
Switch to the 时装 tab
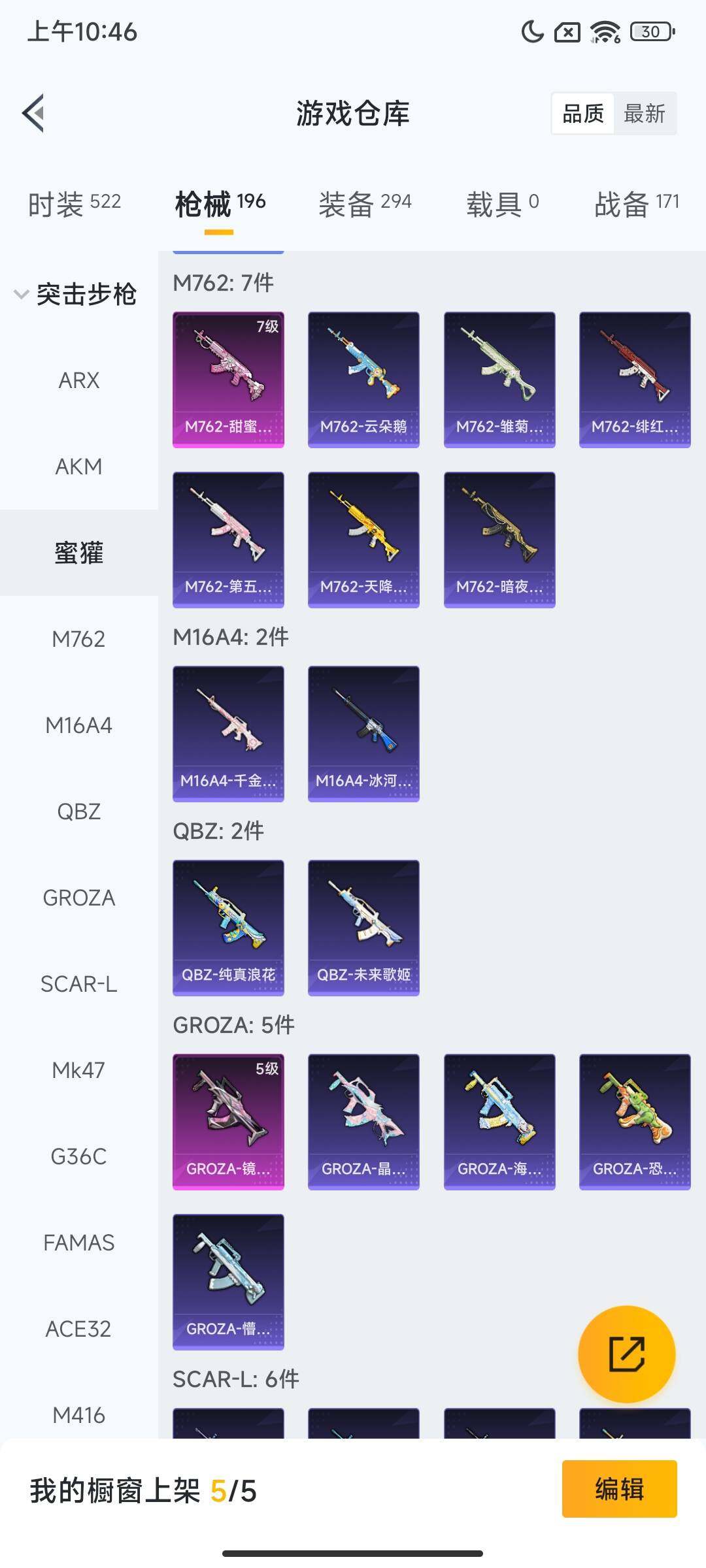tap(74, 203)
